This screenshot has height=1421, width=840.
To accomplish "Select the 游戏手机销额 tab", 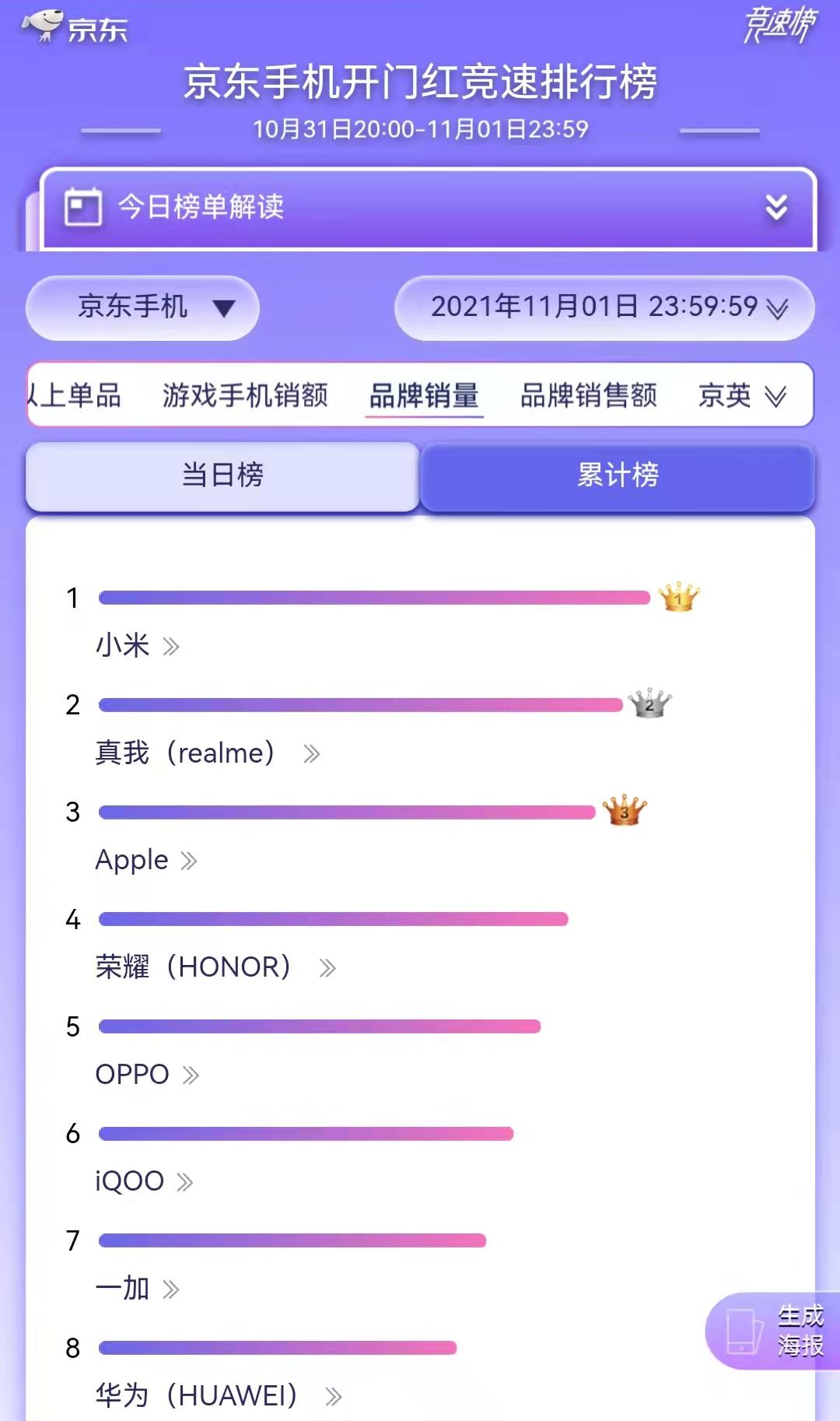I will [246, 396].
